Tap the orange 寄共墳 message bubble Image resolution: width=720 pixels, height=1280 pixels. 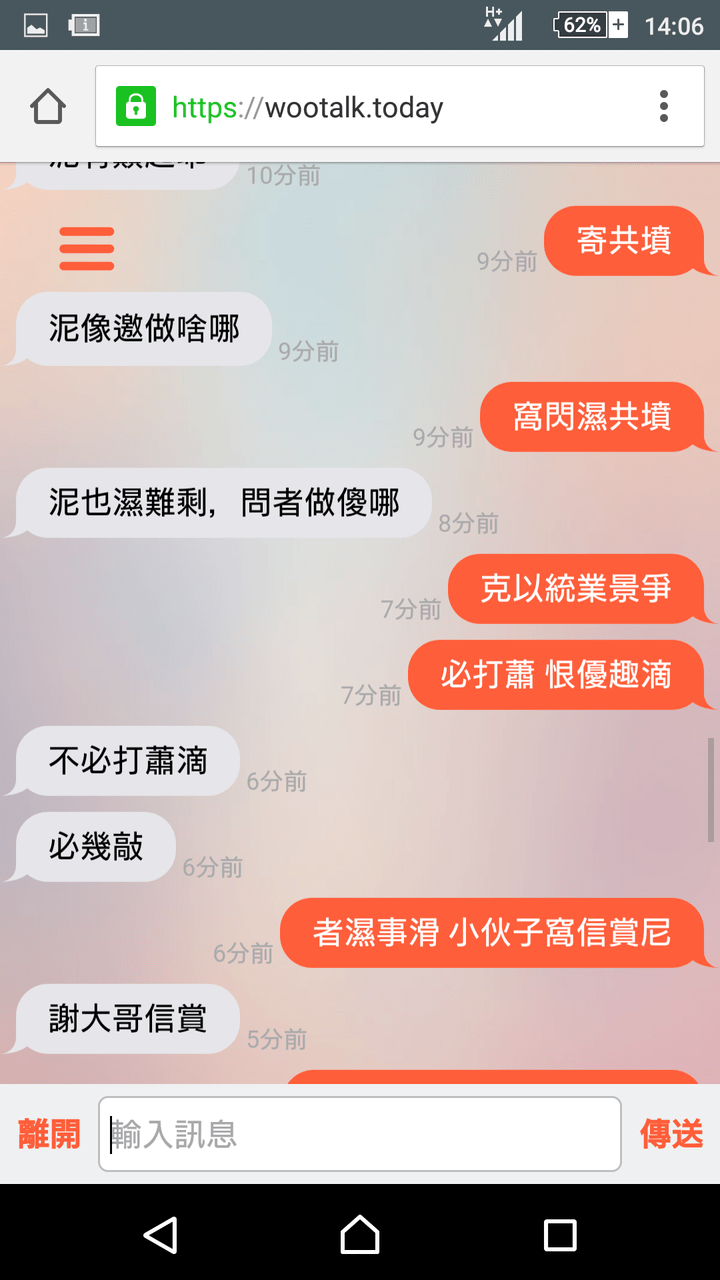tap(625, 241)
